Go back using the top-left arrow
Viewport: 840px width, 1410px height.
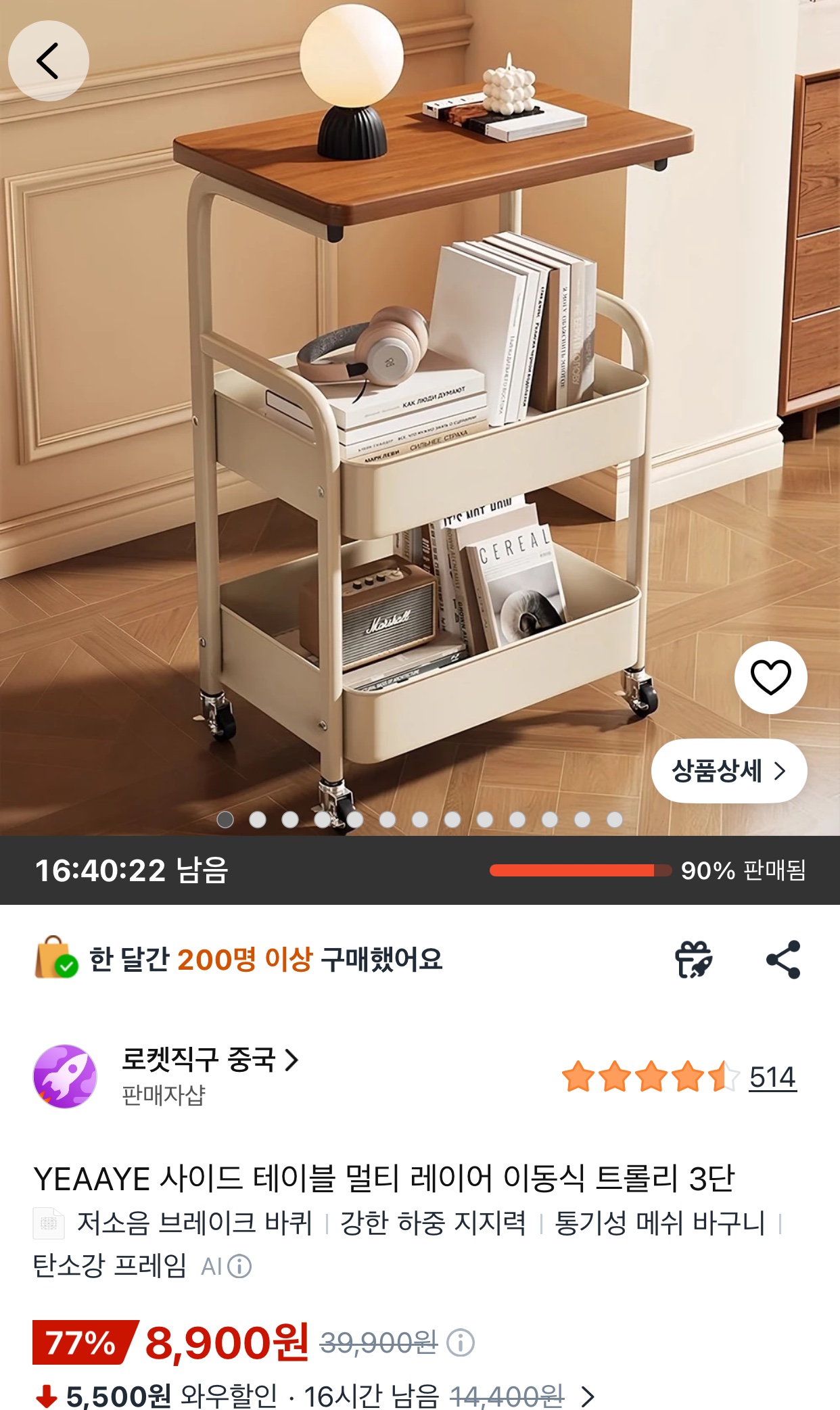point(48,61)
